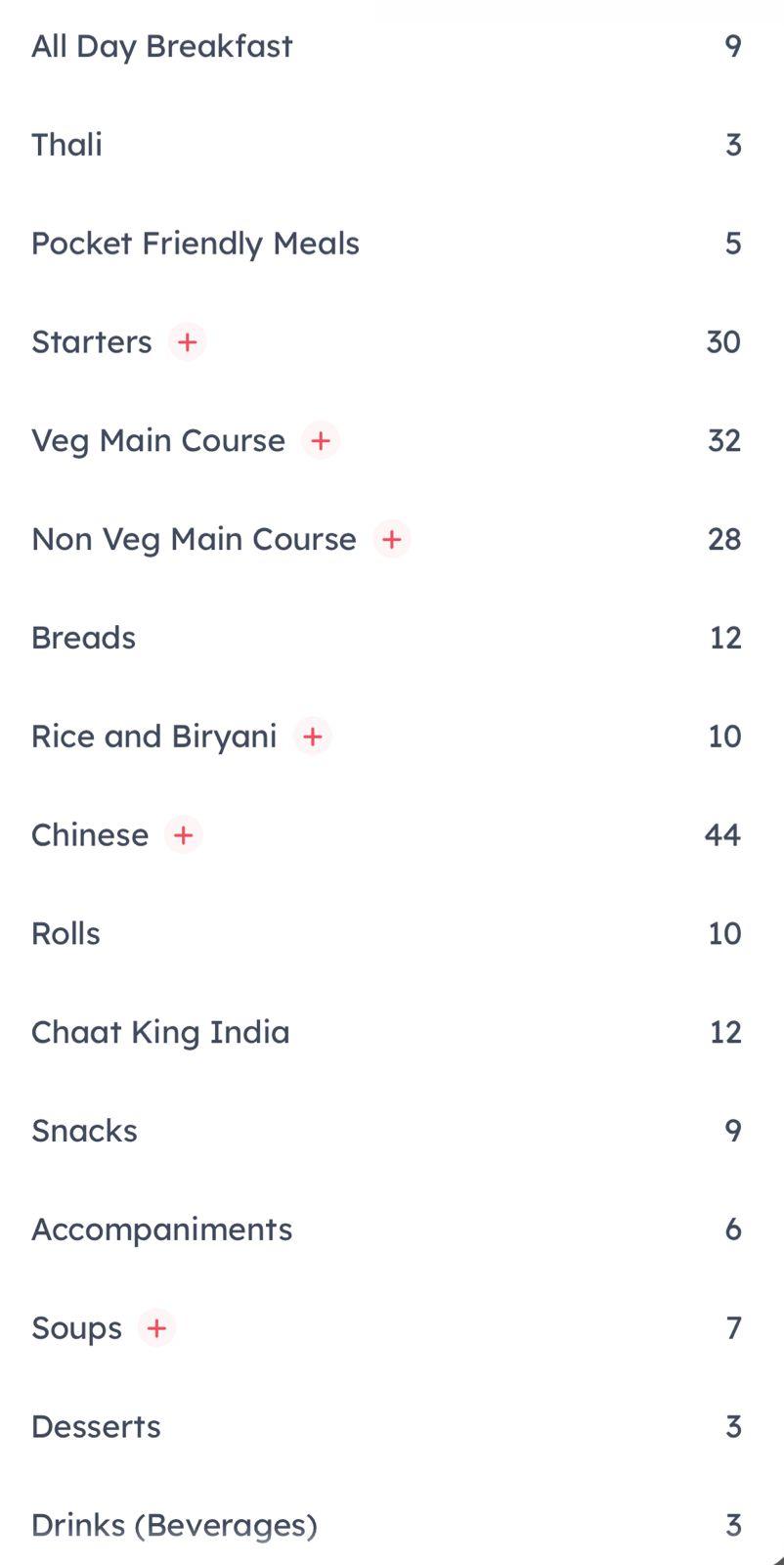Click the plus icon beside Soups

pos(155,1327)
